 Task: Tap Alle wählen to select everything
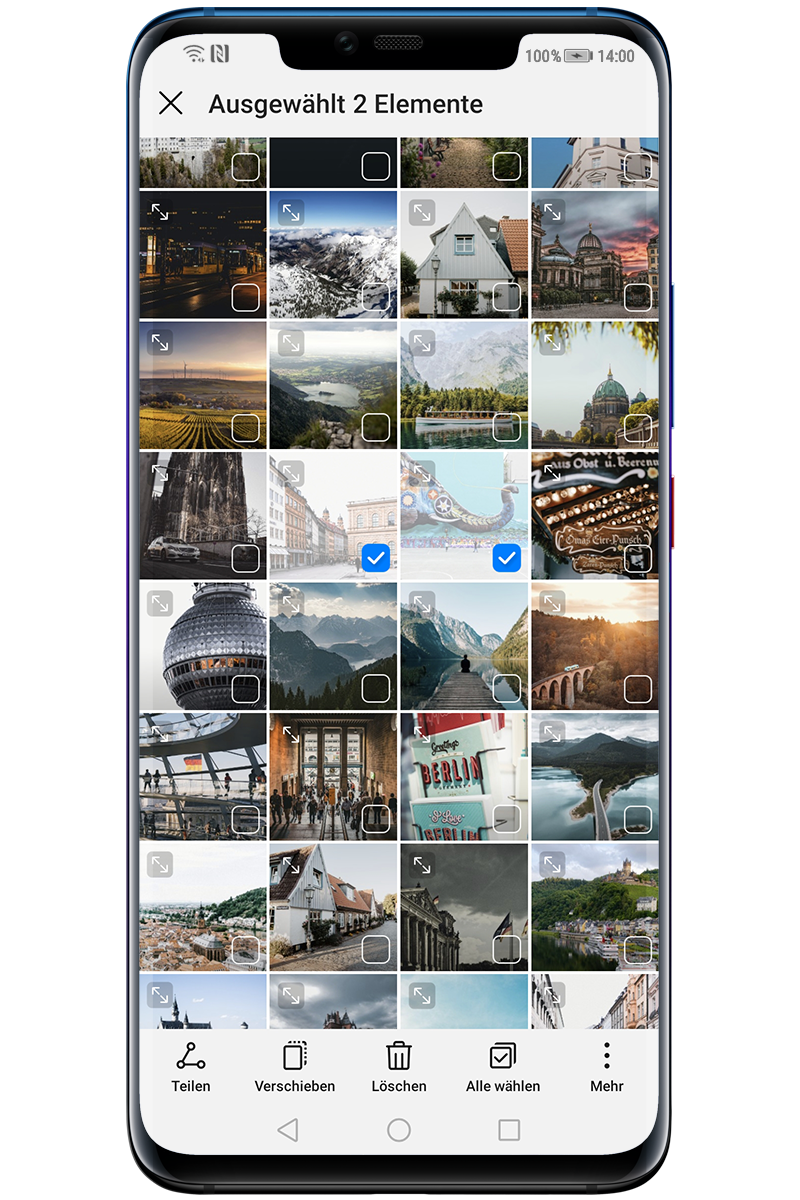(x=503, y=1066)
